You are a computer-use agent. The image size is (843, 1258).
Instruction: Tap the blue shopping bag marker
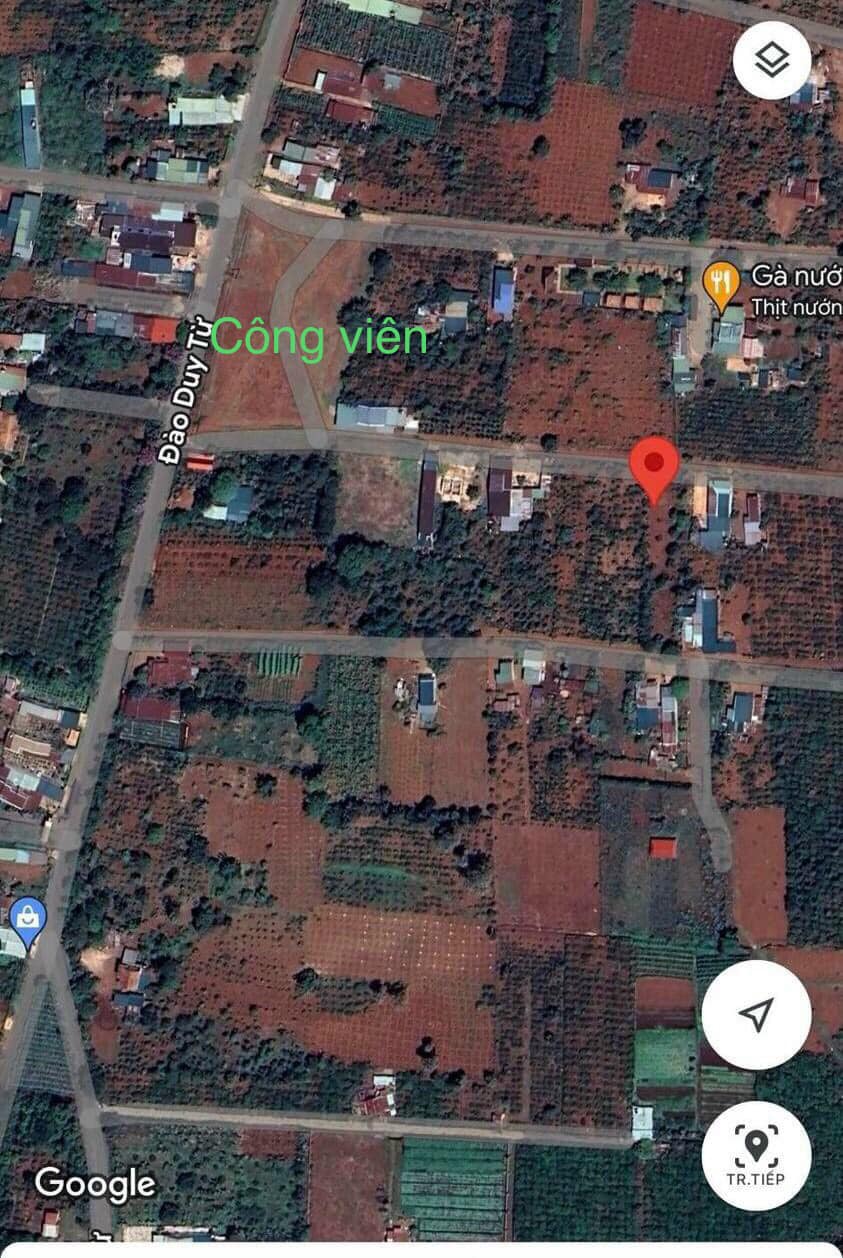click(26, 917)
